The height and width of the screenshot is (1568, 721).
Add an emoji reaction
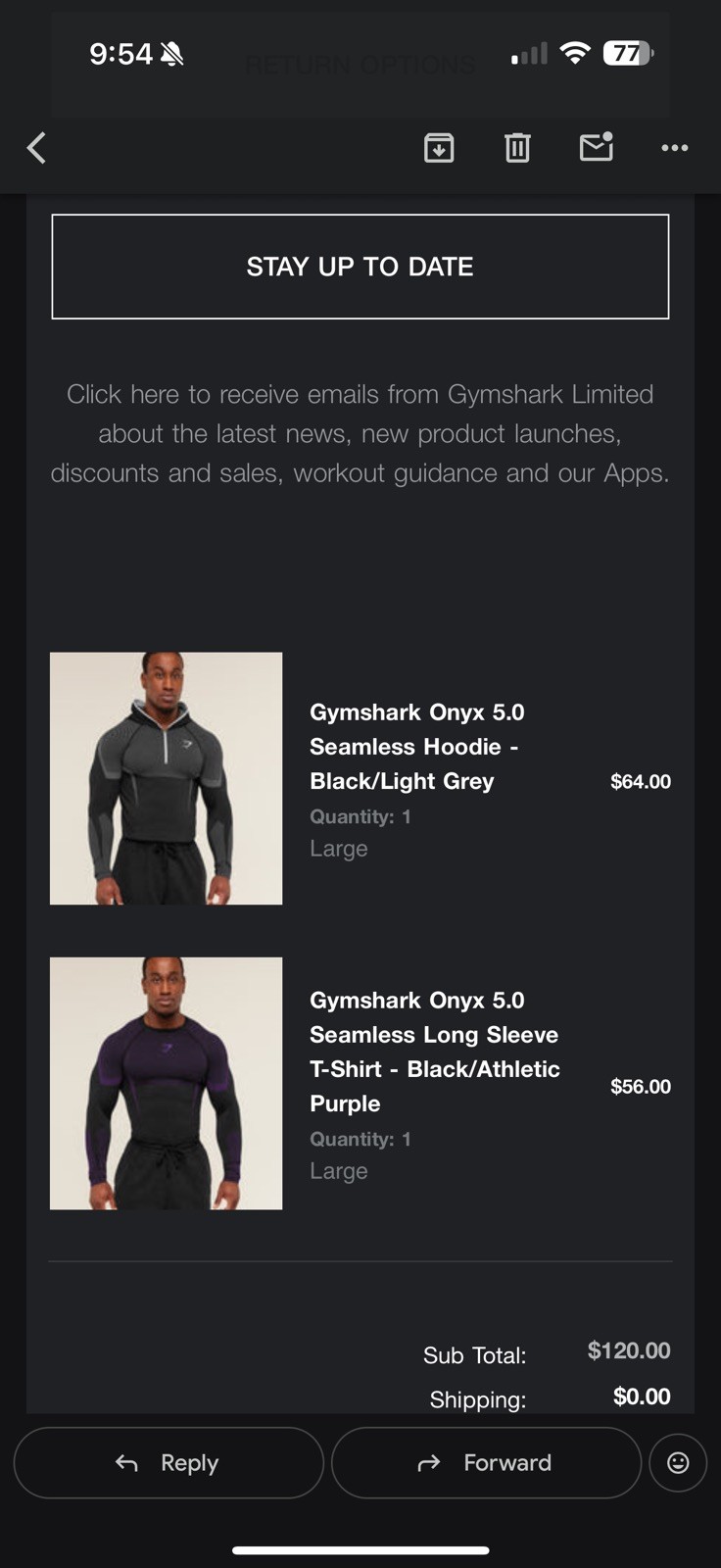coord(678,1462)
